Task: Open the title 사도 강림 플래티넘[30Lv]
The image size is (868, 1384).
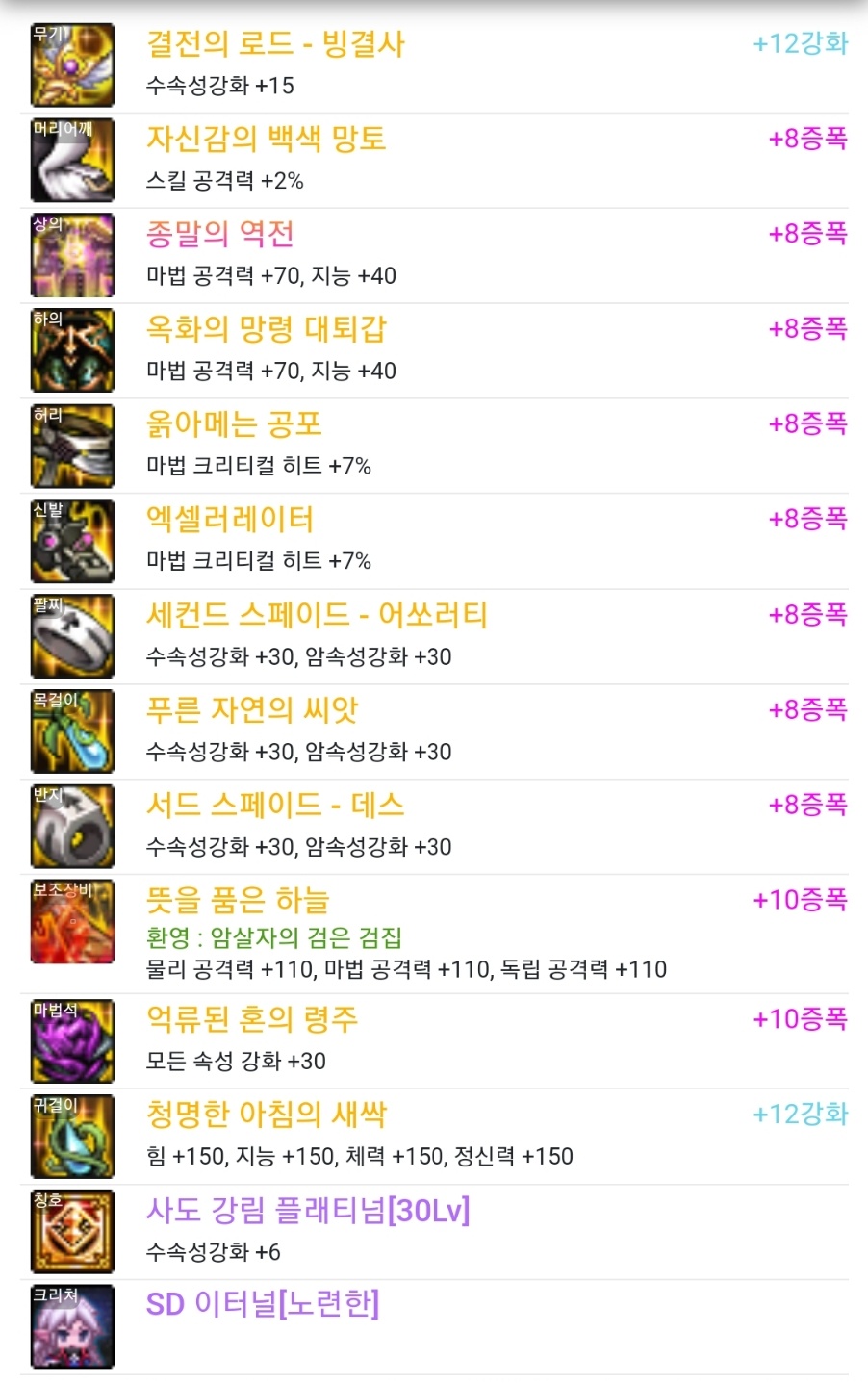Action: [307, 1210]
